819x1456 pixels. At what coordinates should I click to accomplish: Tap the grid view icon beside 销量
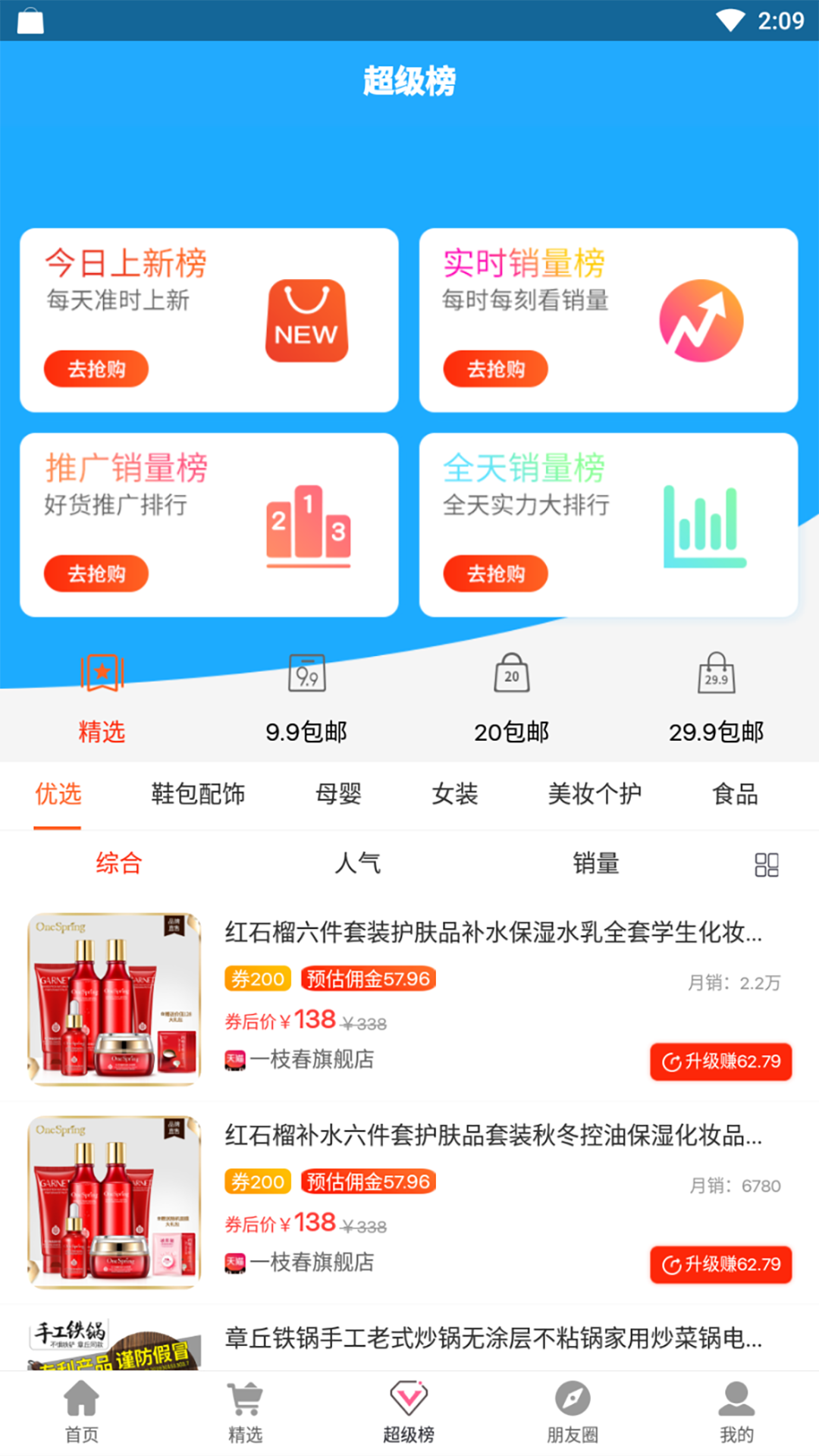(x=768, y=863)
